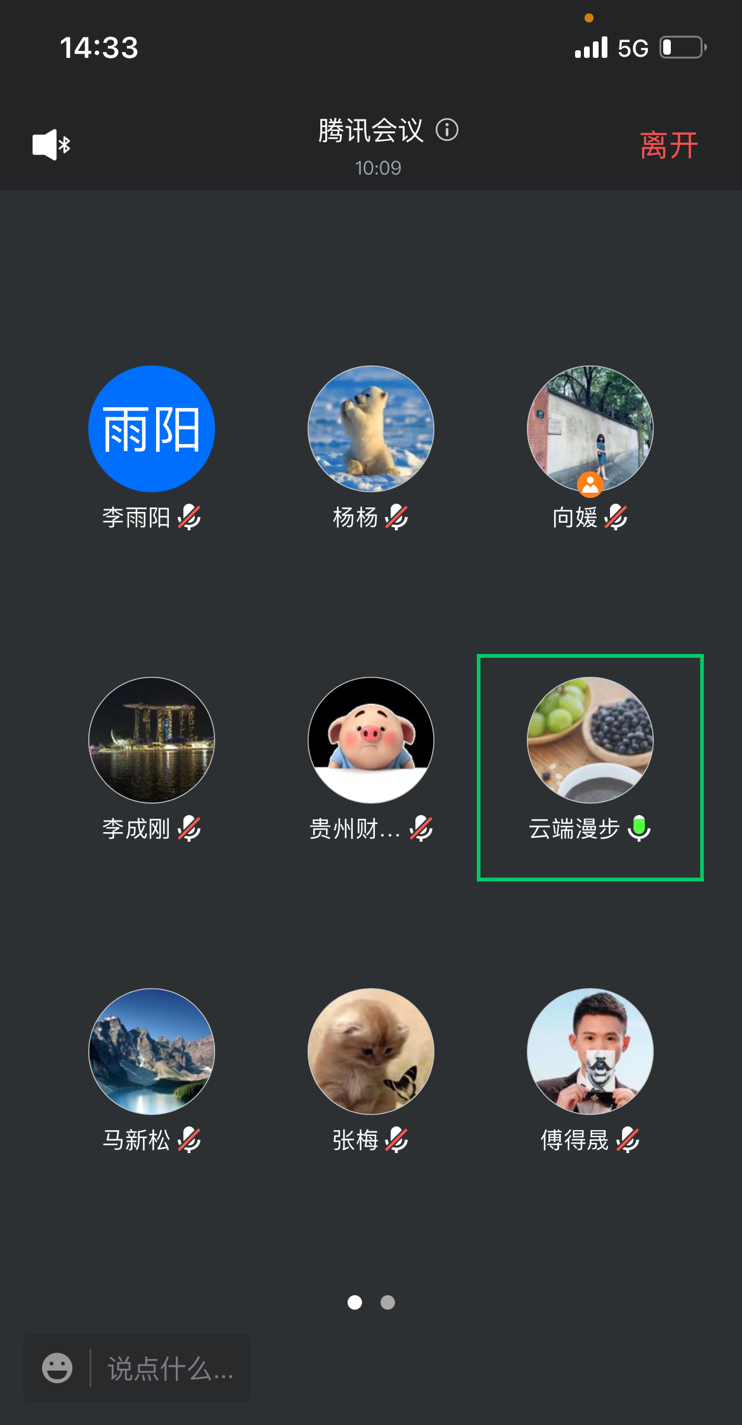
Task: Tap the speaker Bluetooth audio icon
Action: tap(50, 145)
